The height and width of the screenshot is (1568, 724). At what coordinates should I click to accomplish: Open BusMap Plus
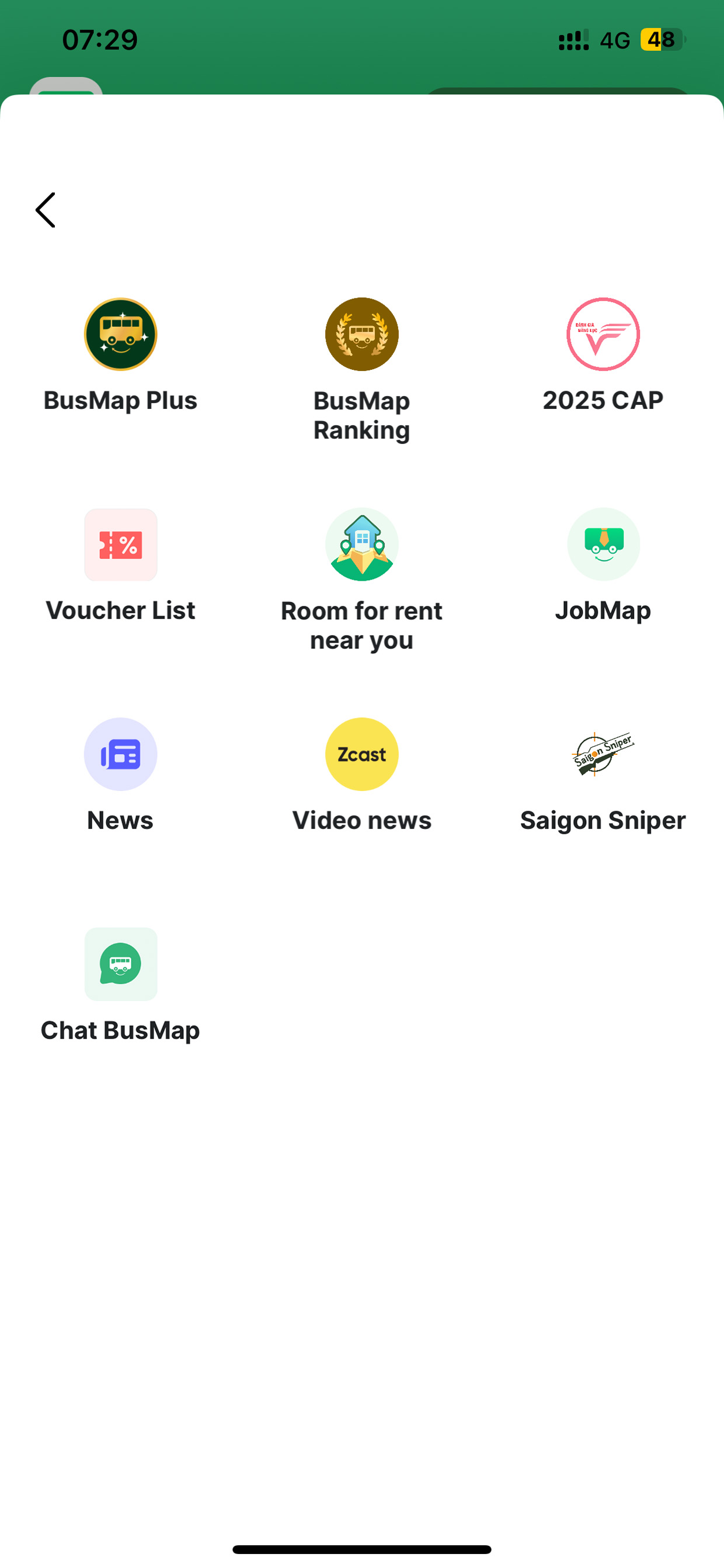point(120,334)
